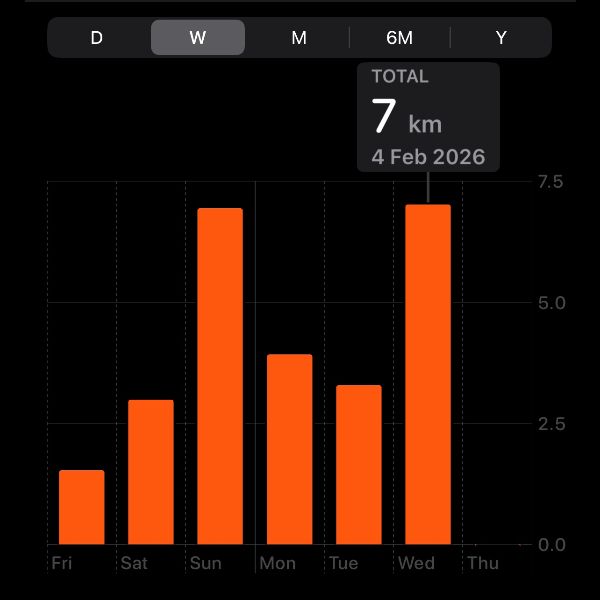The height and width of the screenshot is (600, 600).
Task: Select the W weekly segment
Action: pyautogui.click(x=198, y=38)
